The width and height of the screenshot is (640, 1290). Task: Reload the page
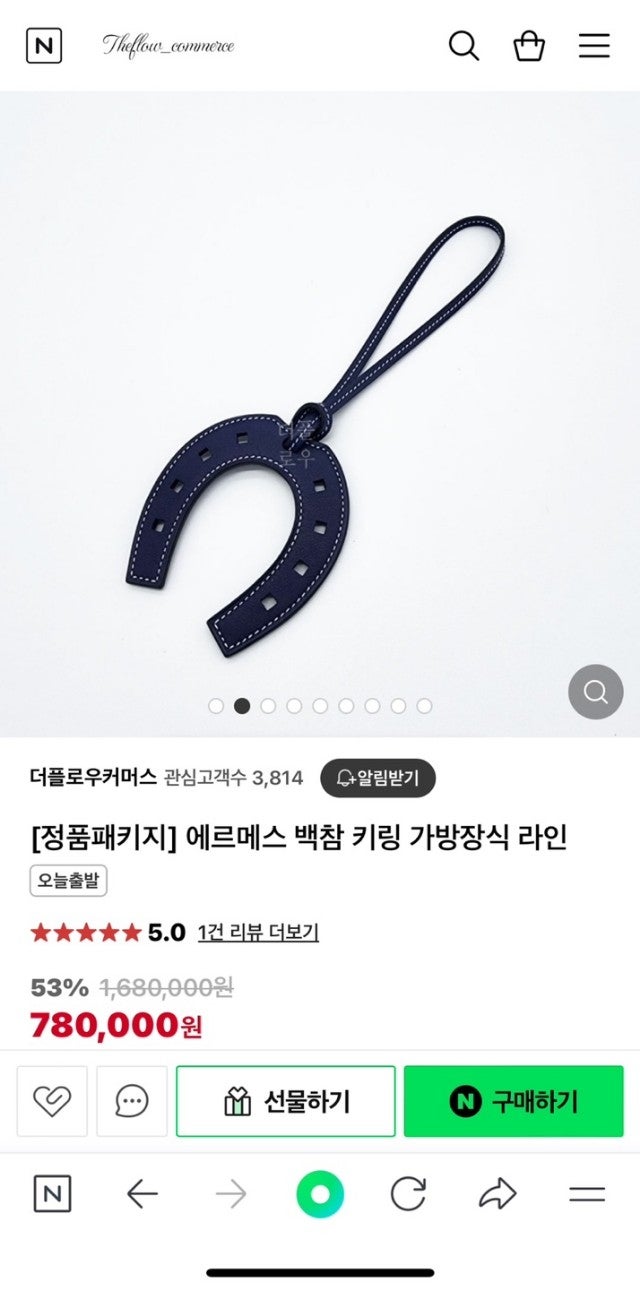click(x=408, y=1194)
